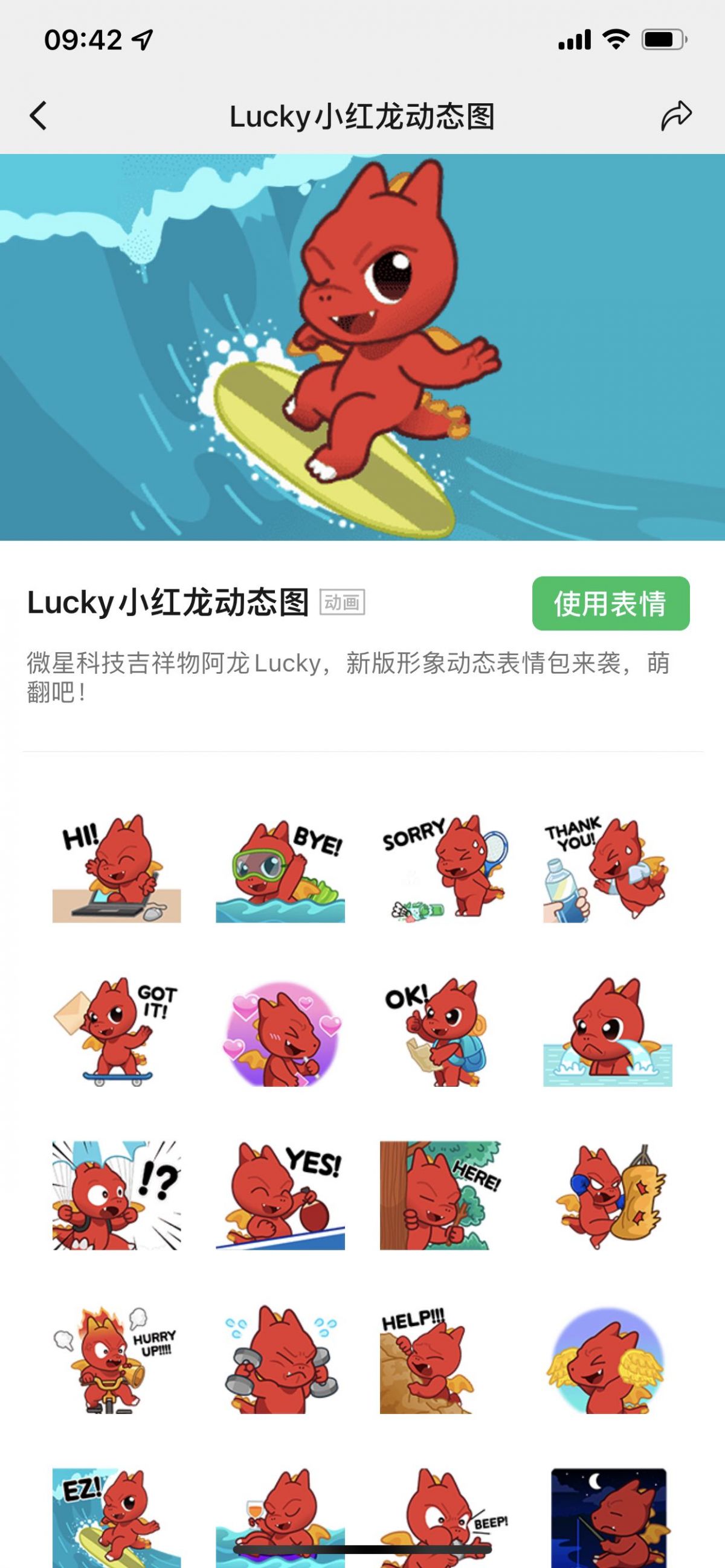Tap the green 使用表情 button
This screenshot has height=1568, width=725.
tap(610, 603)
